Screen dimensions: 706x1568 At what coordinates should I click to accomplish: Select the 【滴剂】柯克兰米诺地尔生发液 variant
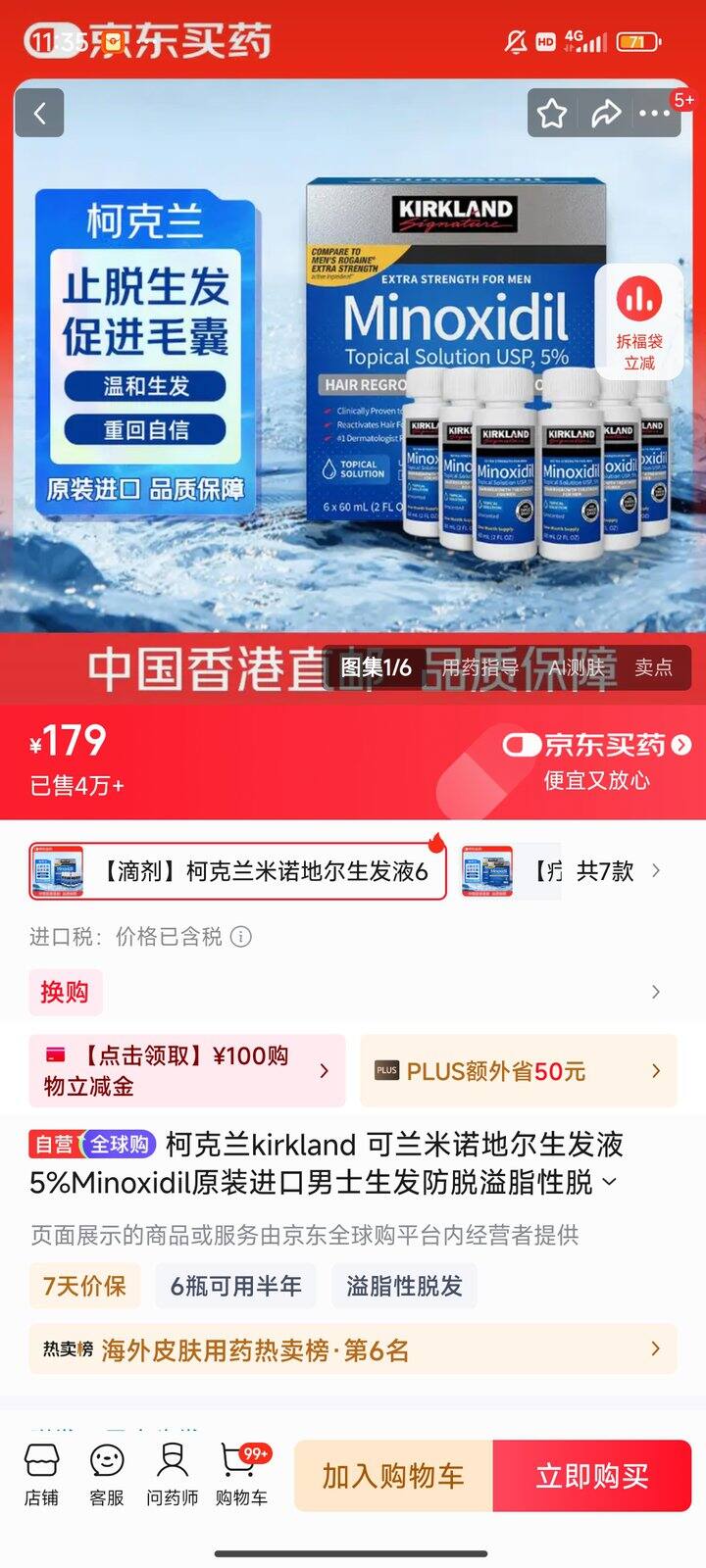coord(235,870)
